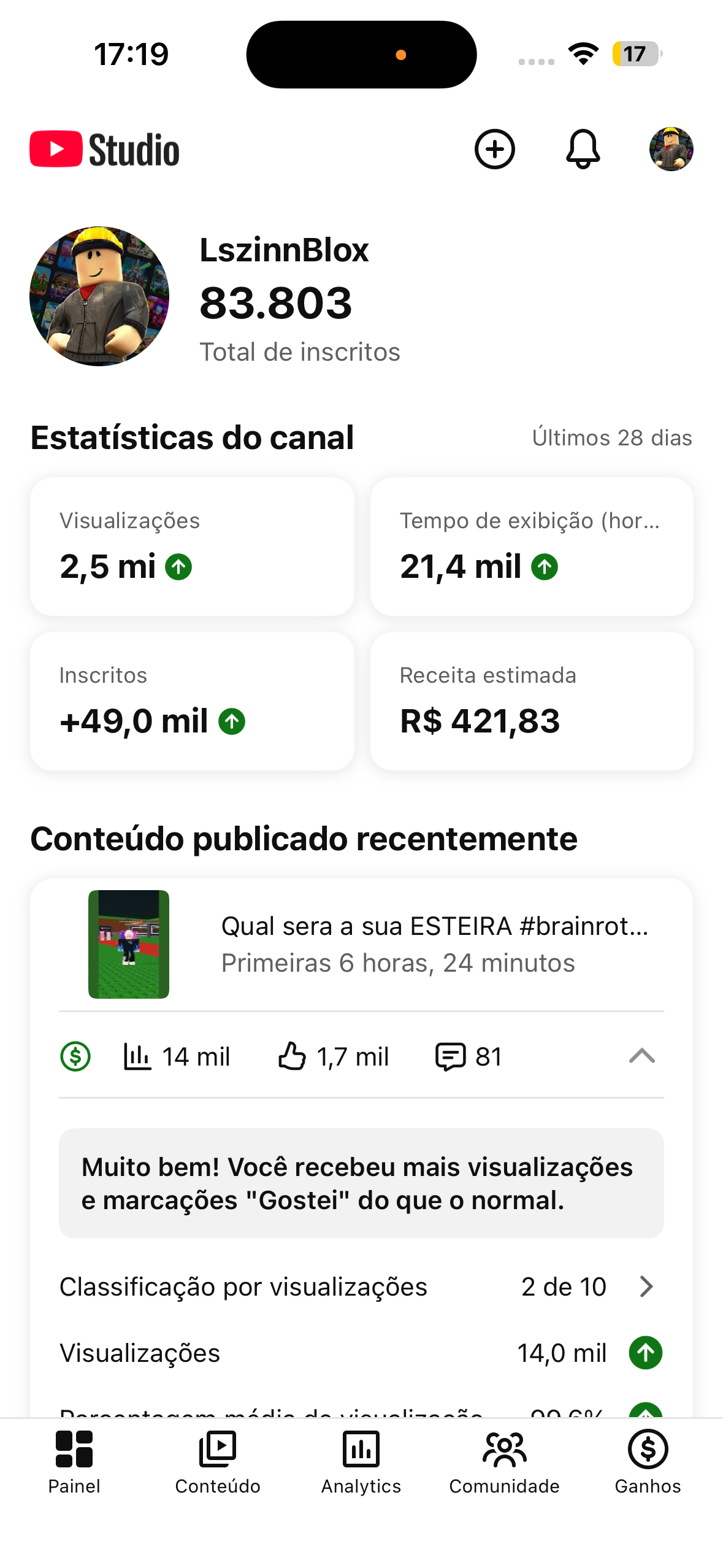The width and height of the screenshot is (723, 1568).
Task: Go to the Analytics tab
Action: pyautogui.click(x=361, y=1462)
